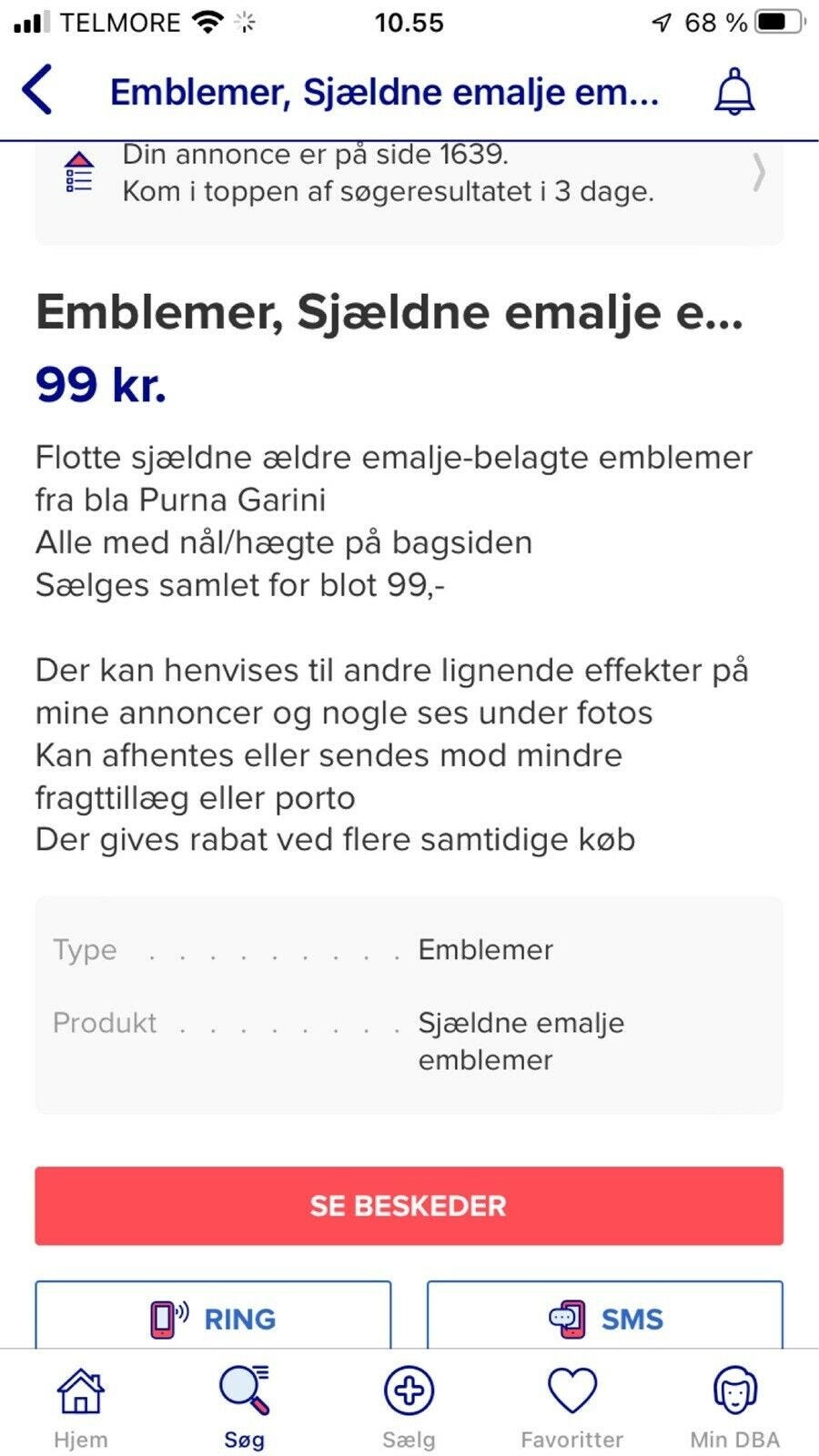Open 'Kom i toppen af søgeresultatet' offer
Screen dimensions: 819x1456
(389, 192)
